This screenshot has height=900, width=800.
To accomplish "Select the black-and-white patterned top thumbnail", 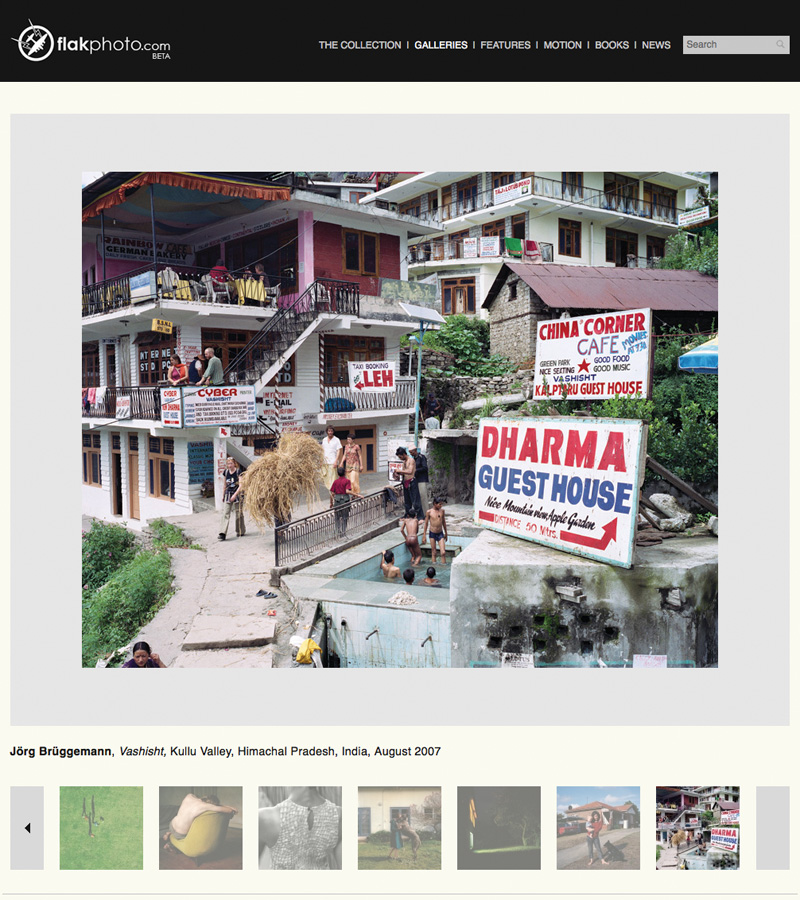I will [x=300, y=828].
